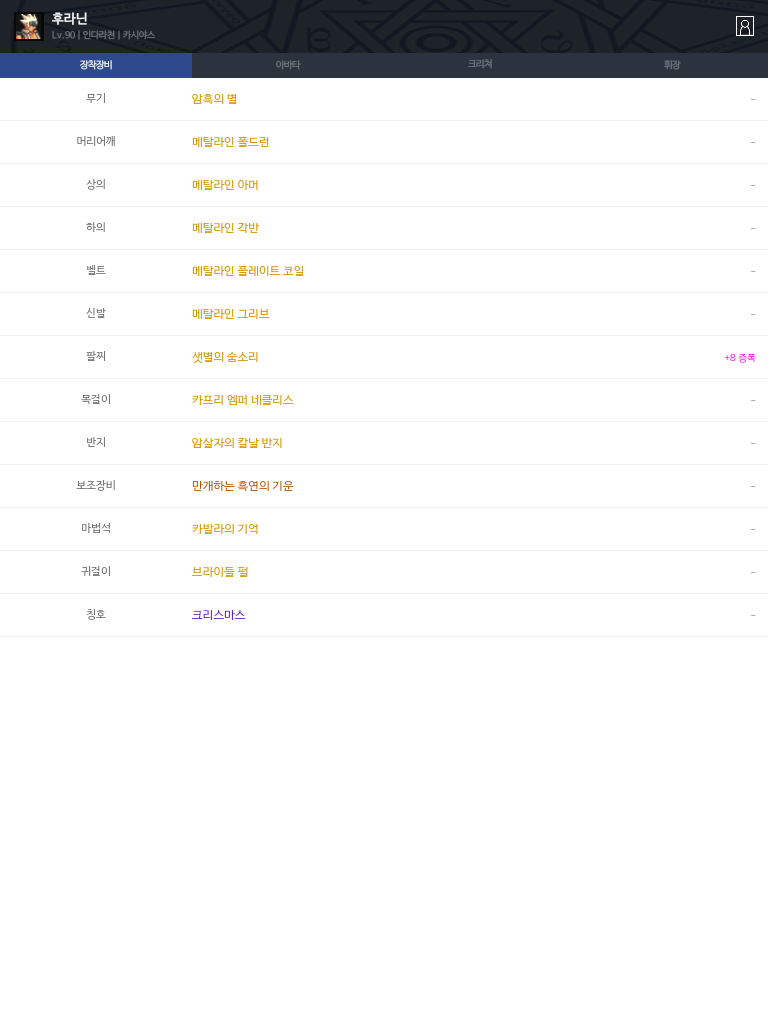This screenshot has width=768, height=1024.
Task: Switch to the 휘장 tab
Action: [x=672, y=65]
